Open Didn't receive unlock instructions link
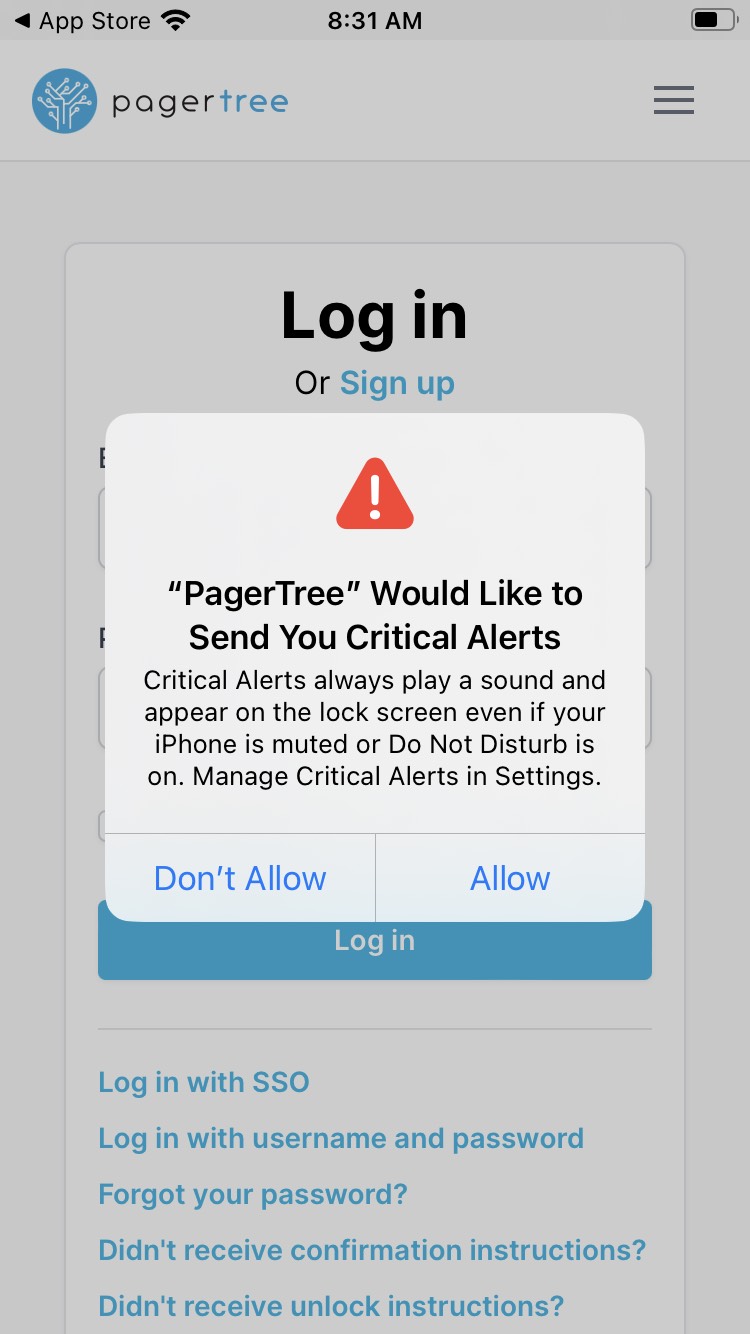The height and width of the screenshot is (1334, 750). (331, 1306)
